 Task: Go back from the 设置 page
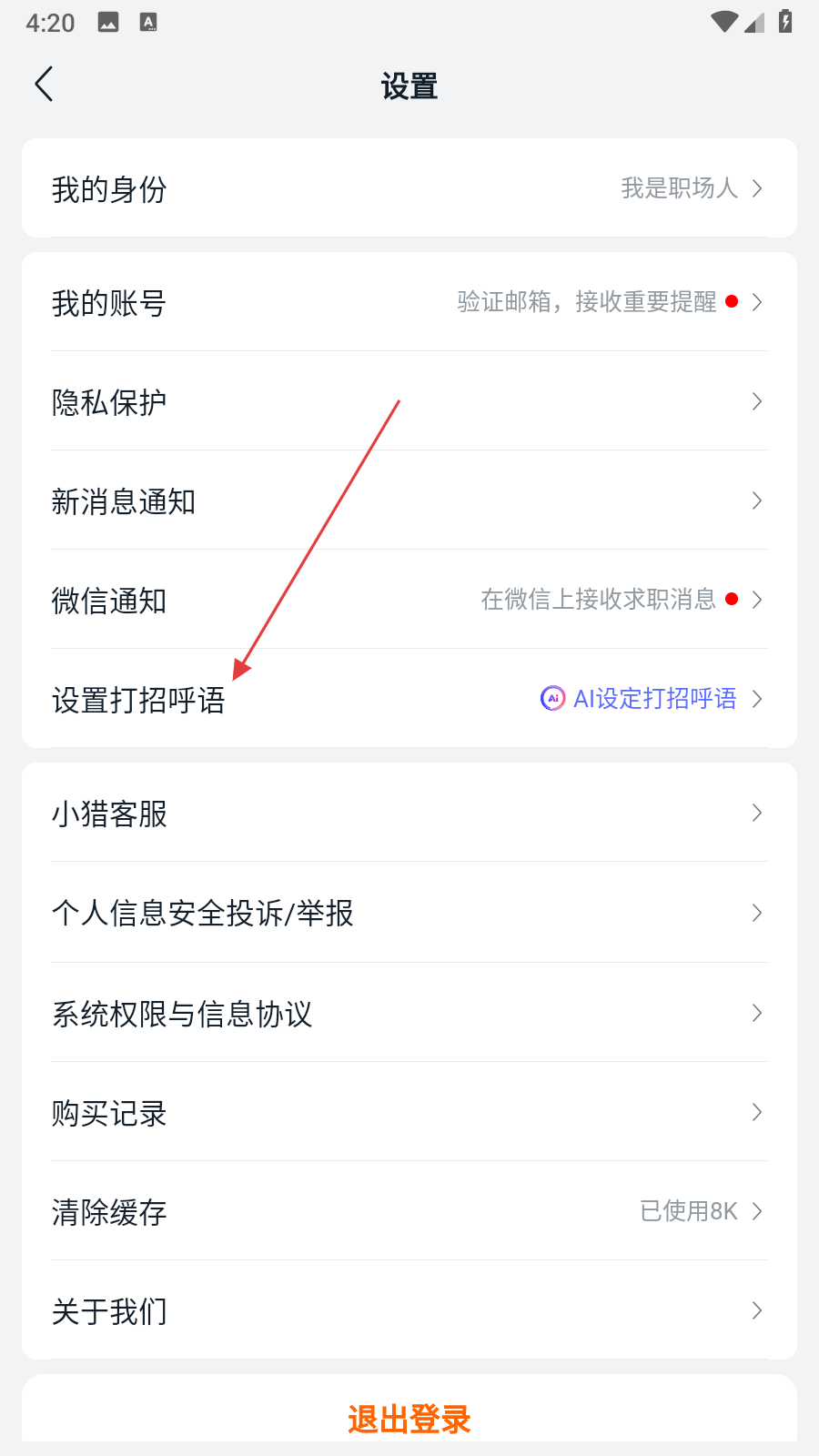[44, 85]
